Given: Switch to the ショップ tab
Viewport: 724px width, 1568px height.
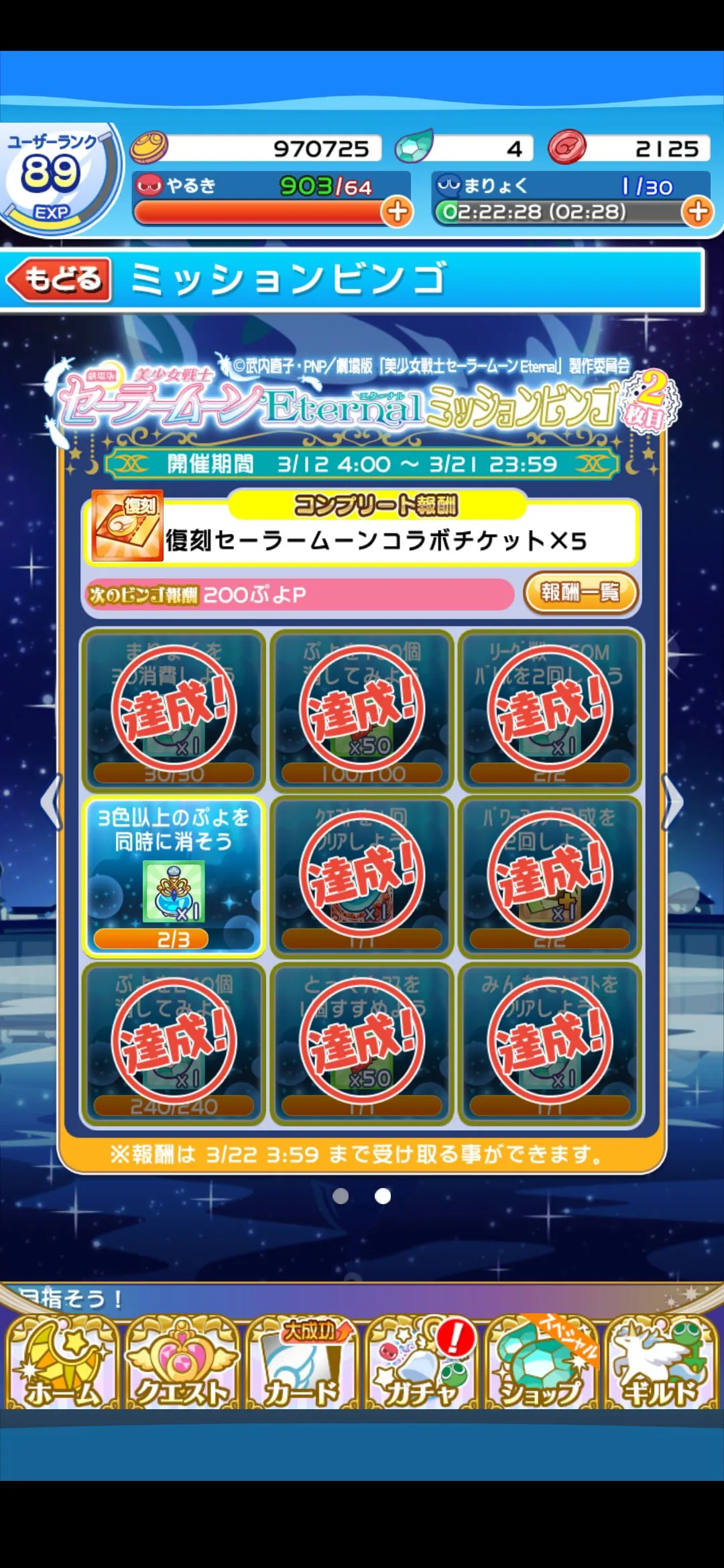Looking at the screenshot, I should pyautogui.click(x=542, y=1363).
